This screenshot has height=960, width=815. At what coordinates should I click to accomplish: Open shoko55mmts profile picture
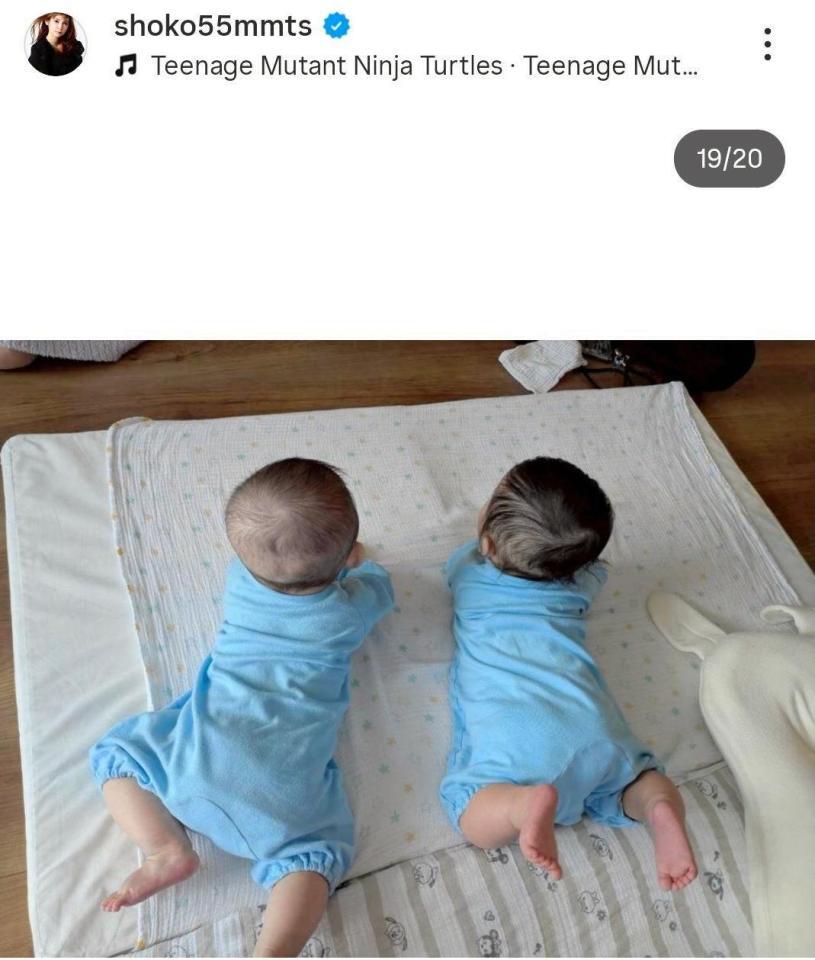(x=55, y=44)
